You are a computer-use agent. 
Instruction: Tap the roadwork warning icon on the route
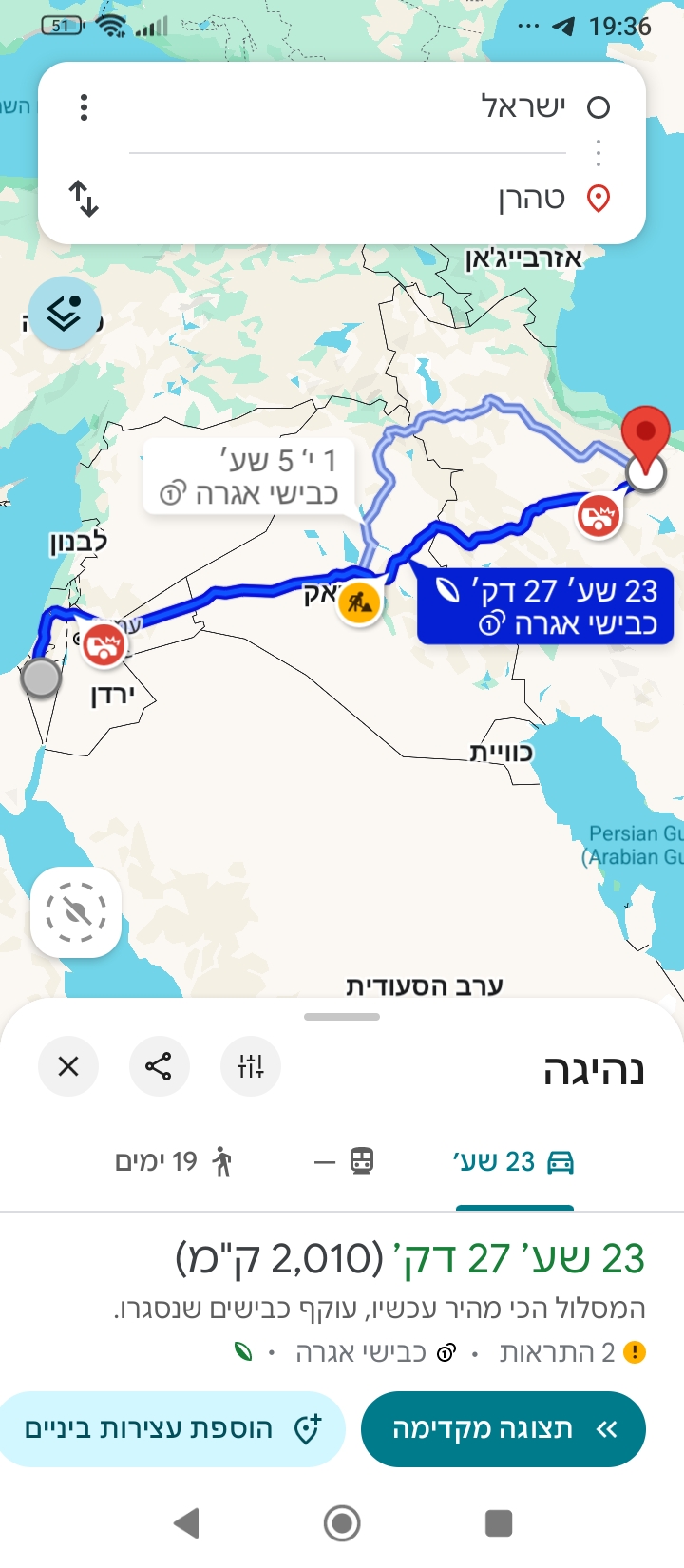[x=359, y=602]
